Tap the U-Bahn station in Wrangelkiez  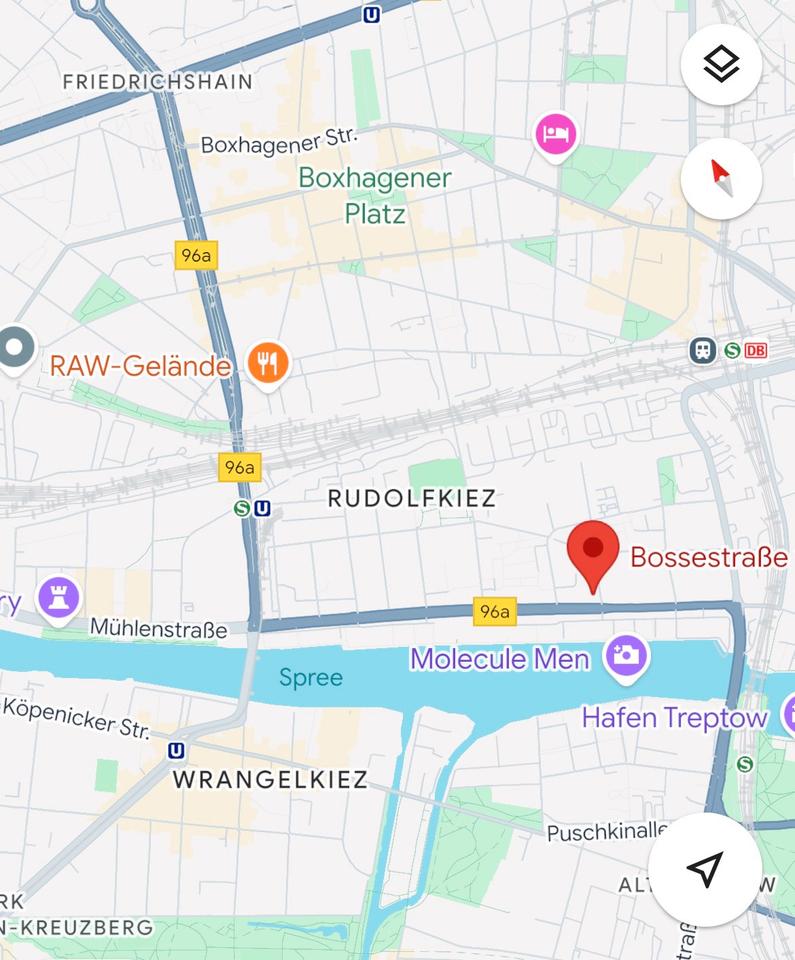pyautogui.click(x=176, y=750)
